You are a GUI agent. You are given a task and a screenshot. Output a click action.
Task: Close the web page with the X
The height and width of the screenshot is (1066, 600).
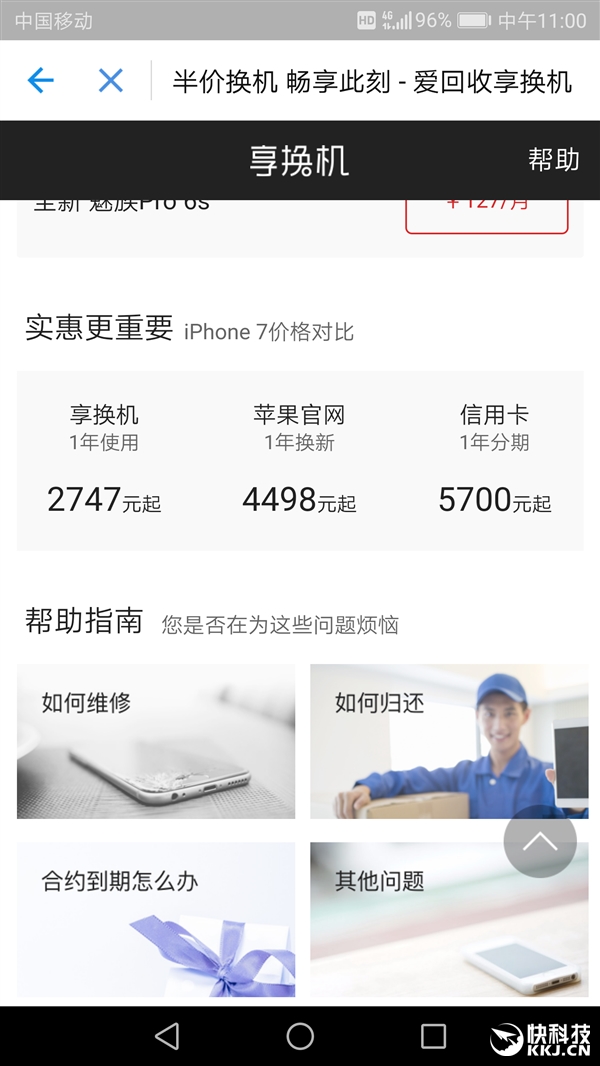[x=111, y=80]
